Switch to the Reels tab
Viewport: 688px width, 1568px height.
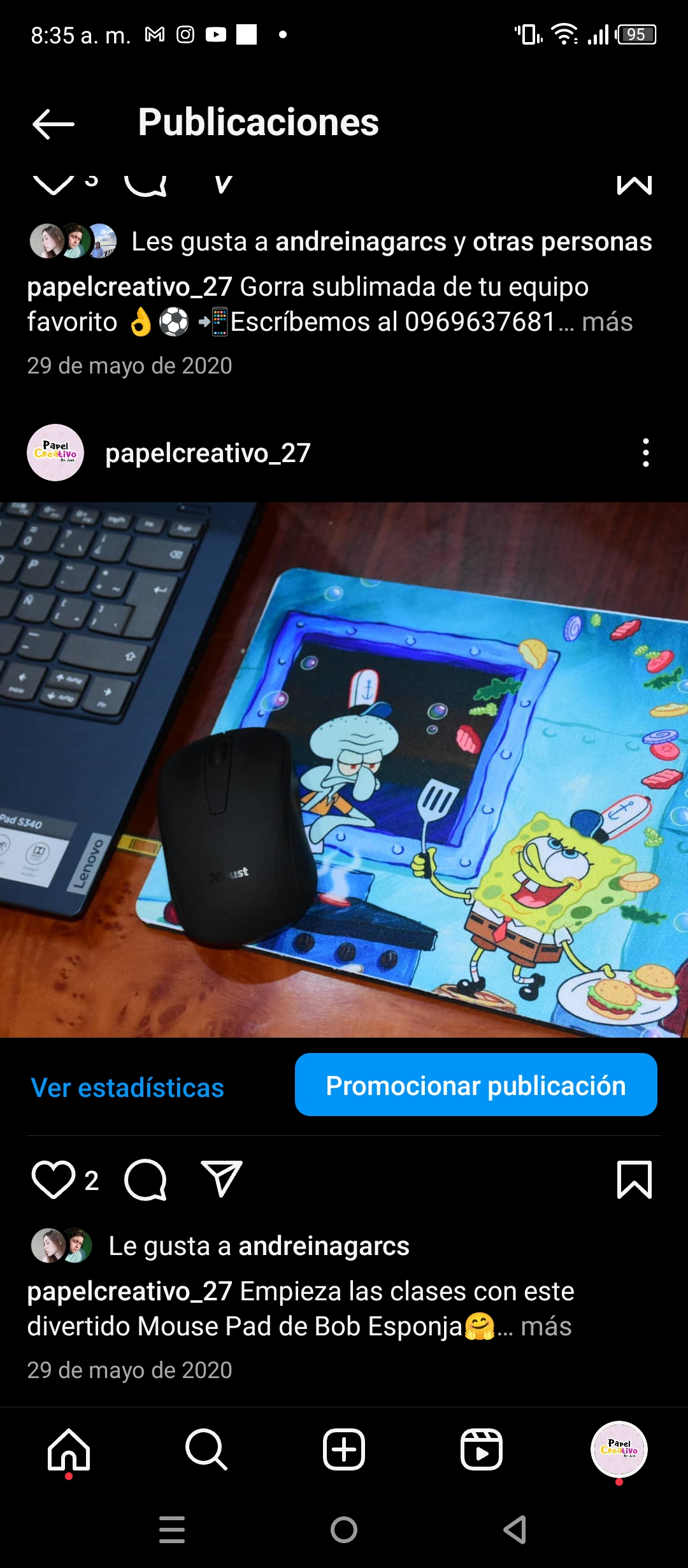coord(482,1450)
